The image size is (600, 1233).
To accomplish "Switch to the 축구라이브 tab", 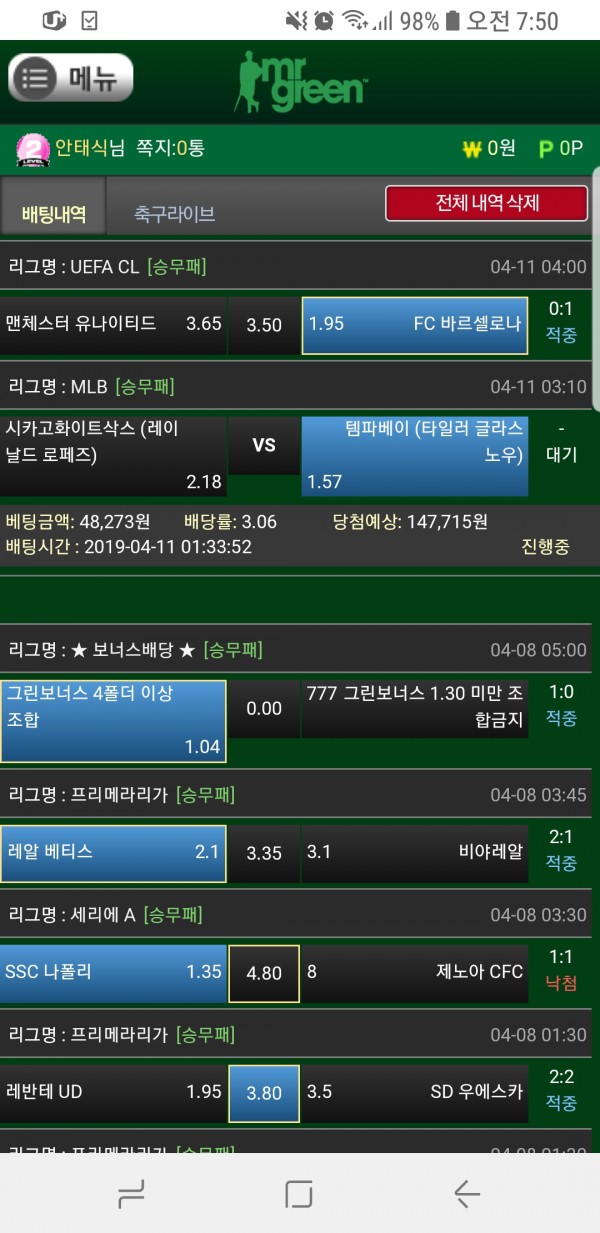I will [175, 214].
